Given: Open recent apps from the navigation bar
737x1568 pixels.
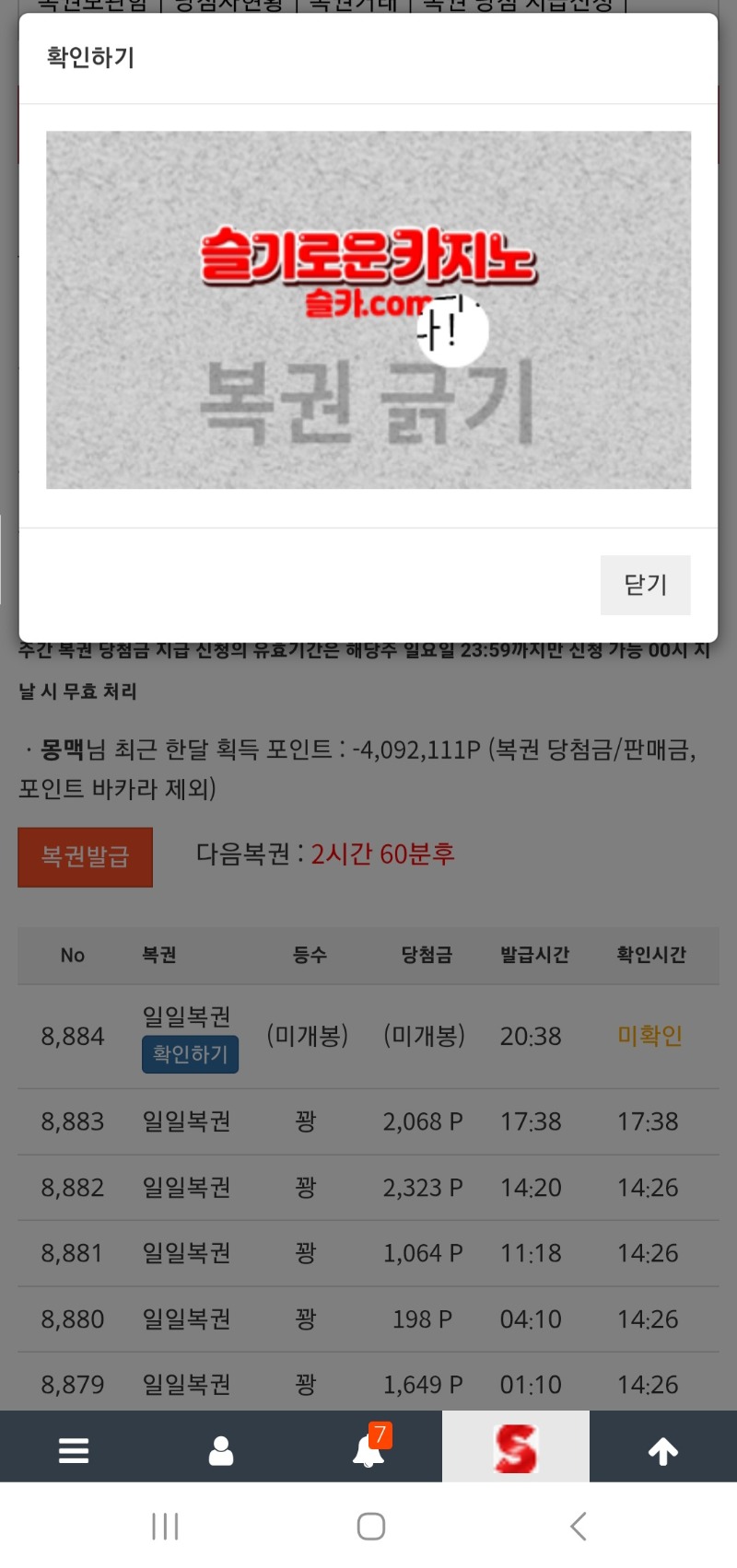Looking at the screenshot, I should (165, 1526).
